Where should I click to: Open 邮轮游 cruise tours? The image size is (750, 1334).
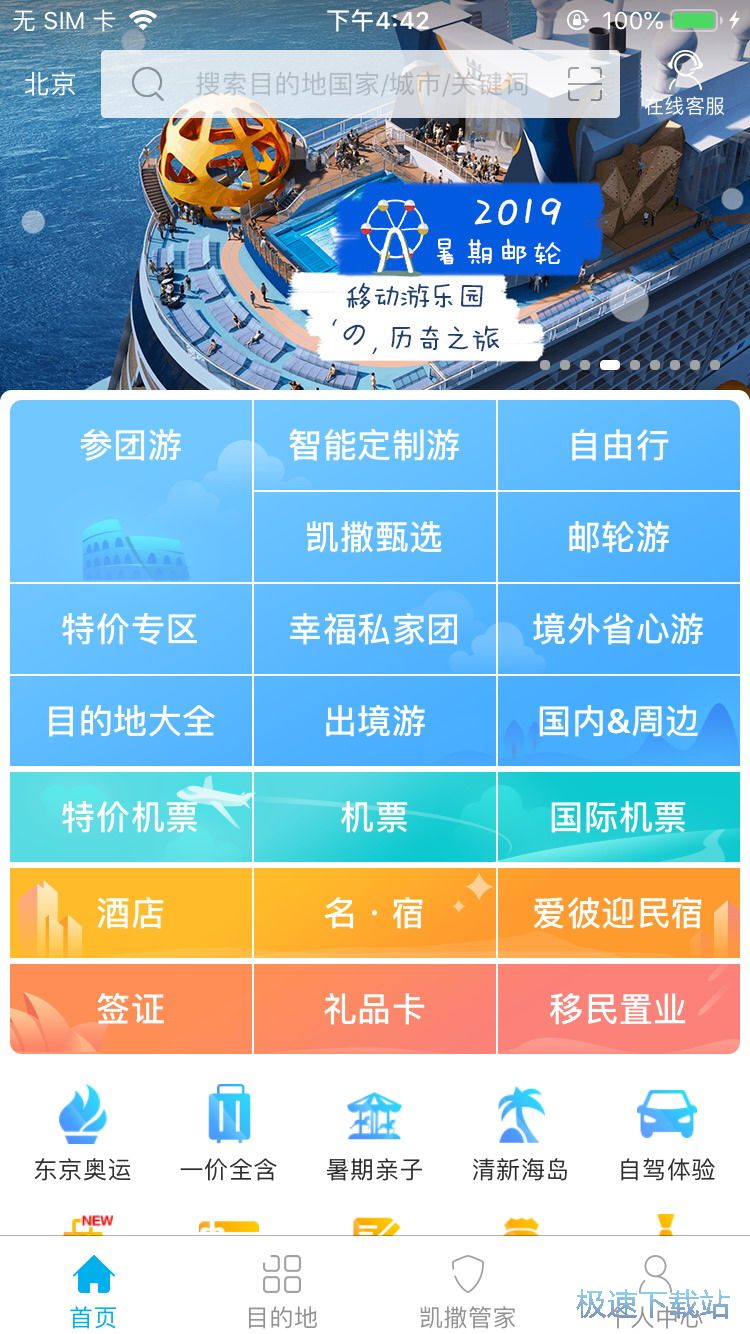[618, 538]
